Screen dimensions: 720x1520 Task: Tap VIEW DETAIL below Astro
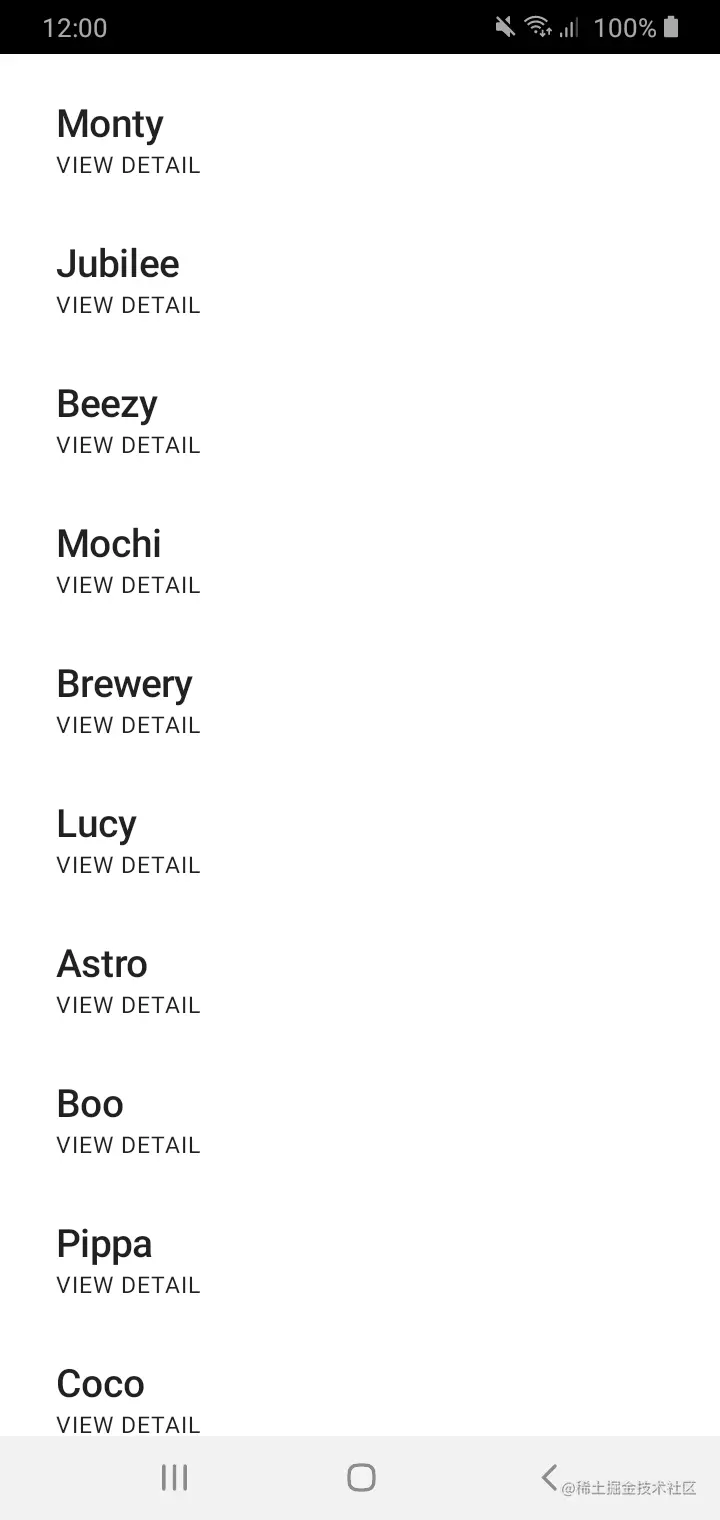point(128,1006)
